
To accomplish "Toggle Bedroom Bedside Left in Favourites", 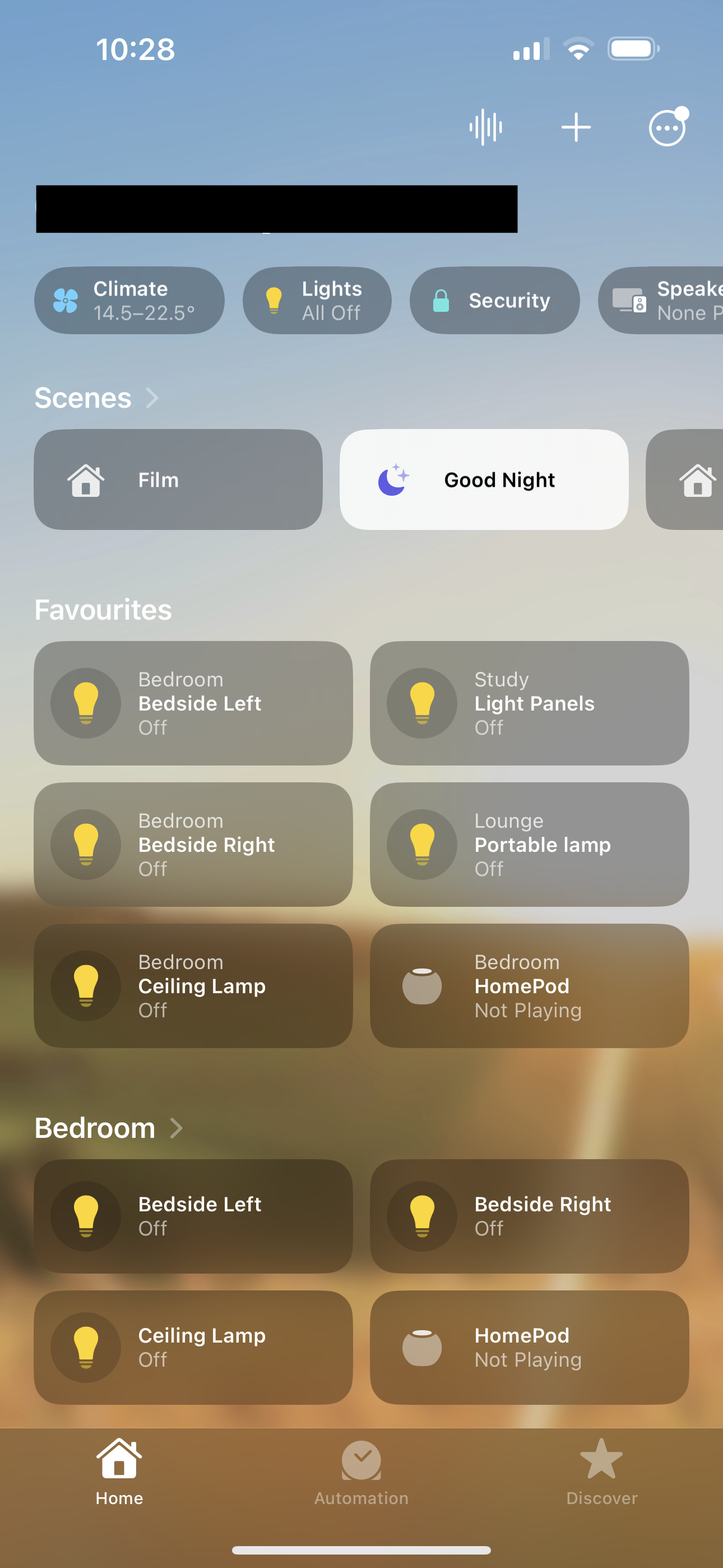I will pos(86,703).
